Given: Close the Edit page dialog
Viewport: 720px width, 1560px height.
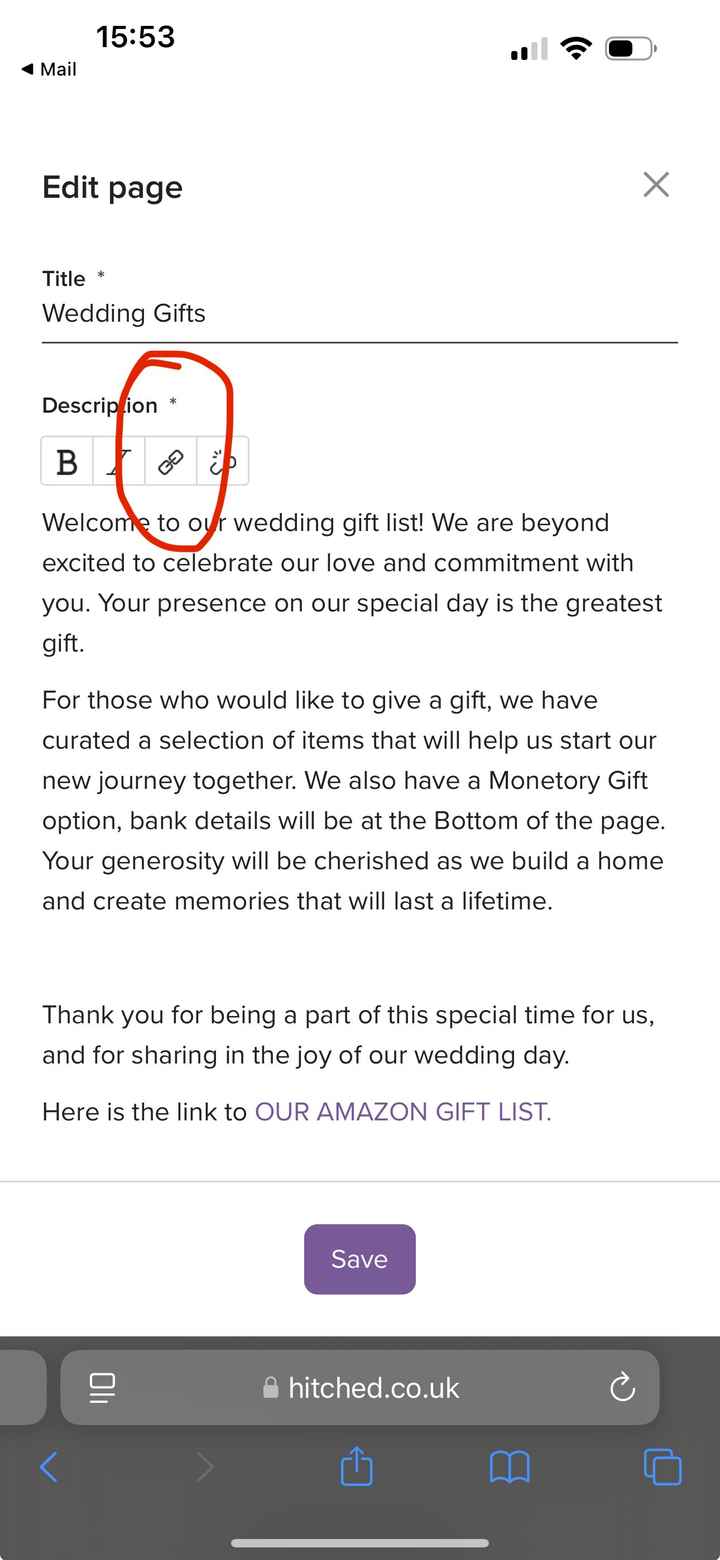Looking at the screenshot, I should click(x=656, y=185).
